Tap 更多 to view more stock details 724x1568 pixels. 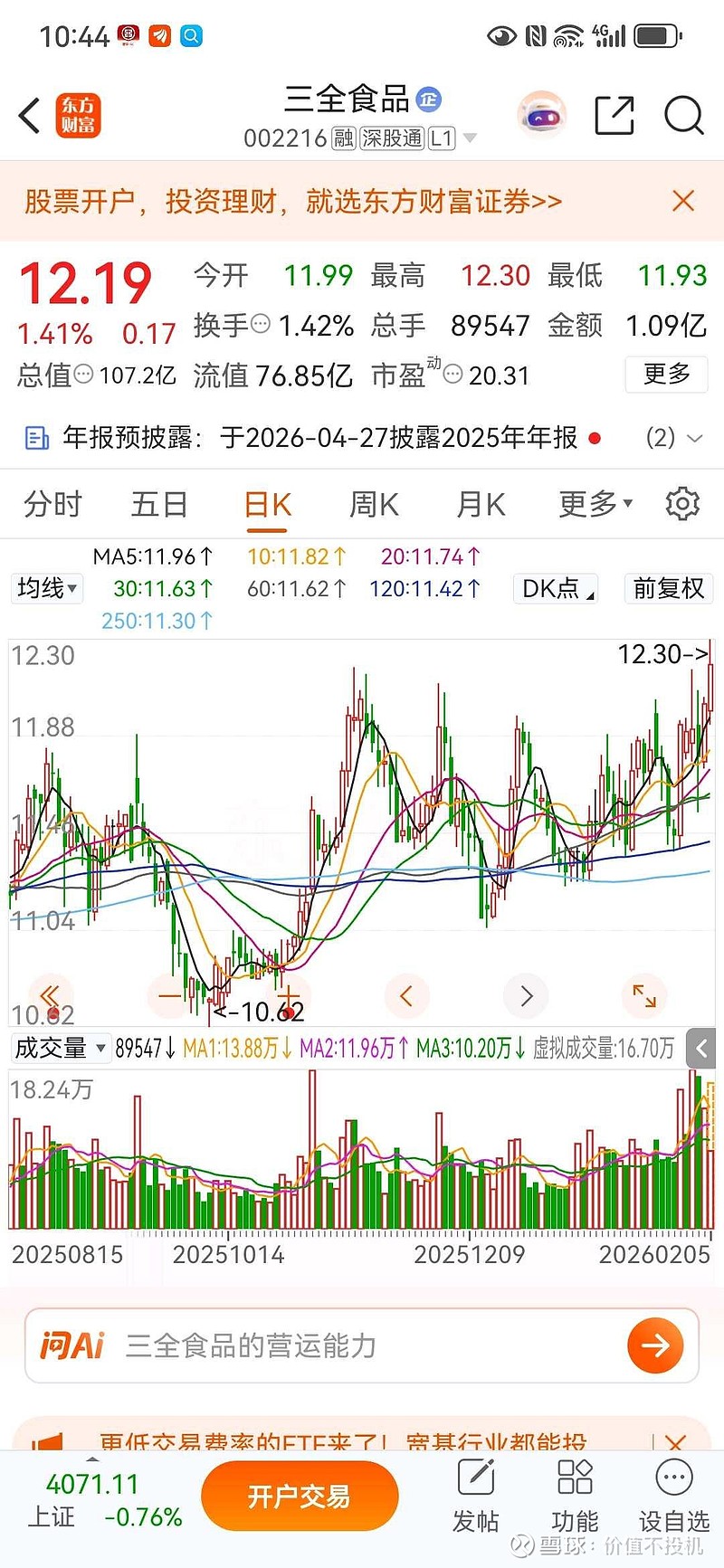[x=666, y=375]
